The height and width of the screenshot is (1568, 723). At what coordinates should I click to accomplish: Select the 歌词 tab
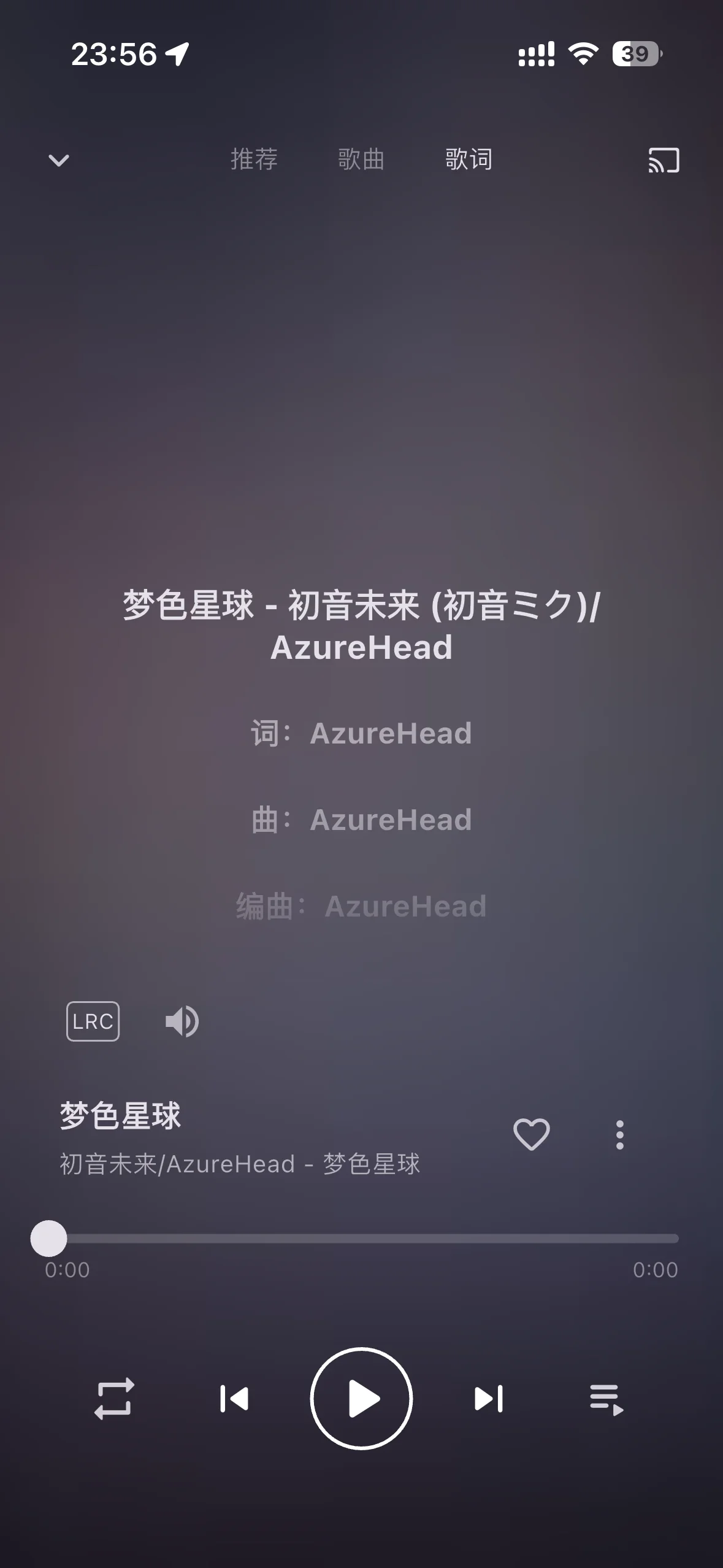tap(469, 159)
